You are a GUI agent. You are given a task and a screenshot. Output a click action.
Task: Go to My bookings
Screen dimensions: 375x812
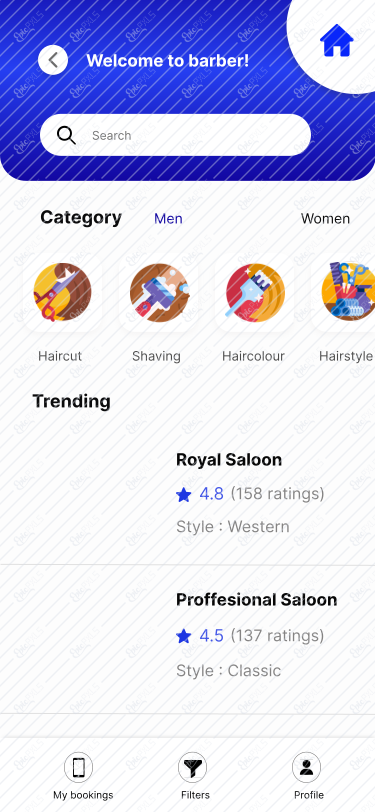[x=83, y=776]
